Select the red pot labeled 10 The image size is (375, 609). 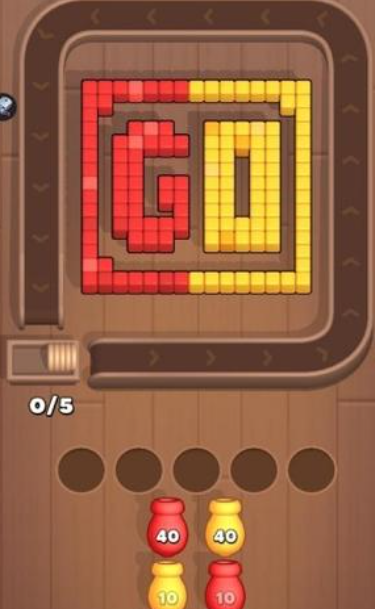225,585
